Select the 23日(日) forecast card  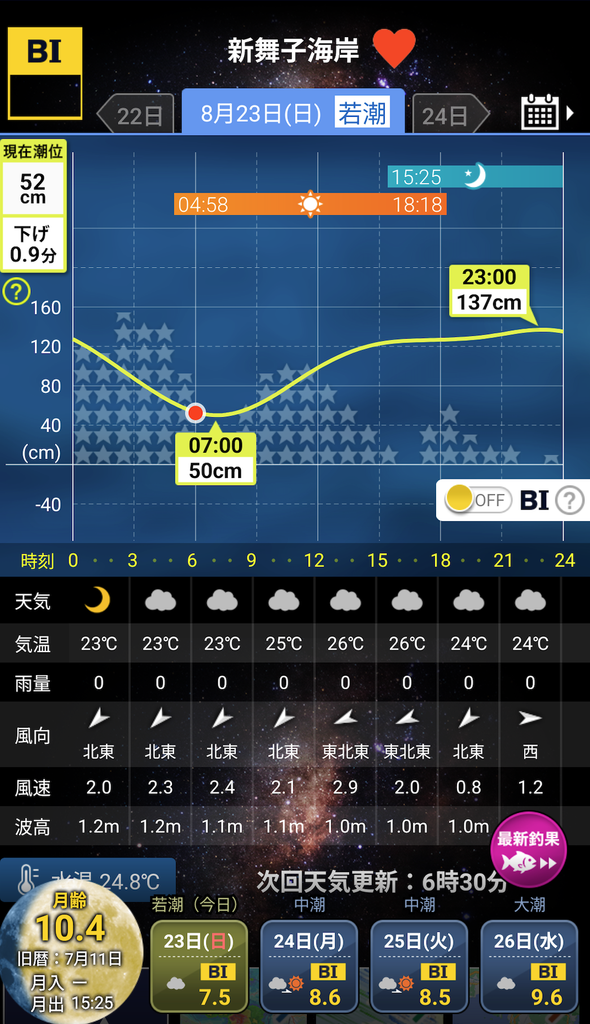199,966
